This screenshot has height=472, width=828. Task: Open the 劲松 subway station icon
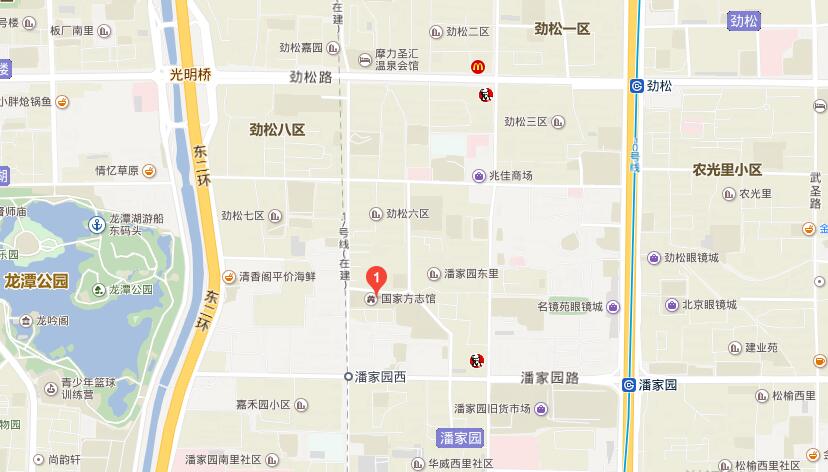(x=636, y=86)
